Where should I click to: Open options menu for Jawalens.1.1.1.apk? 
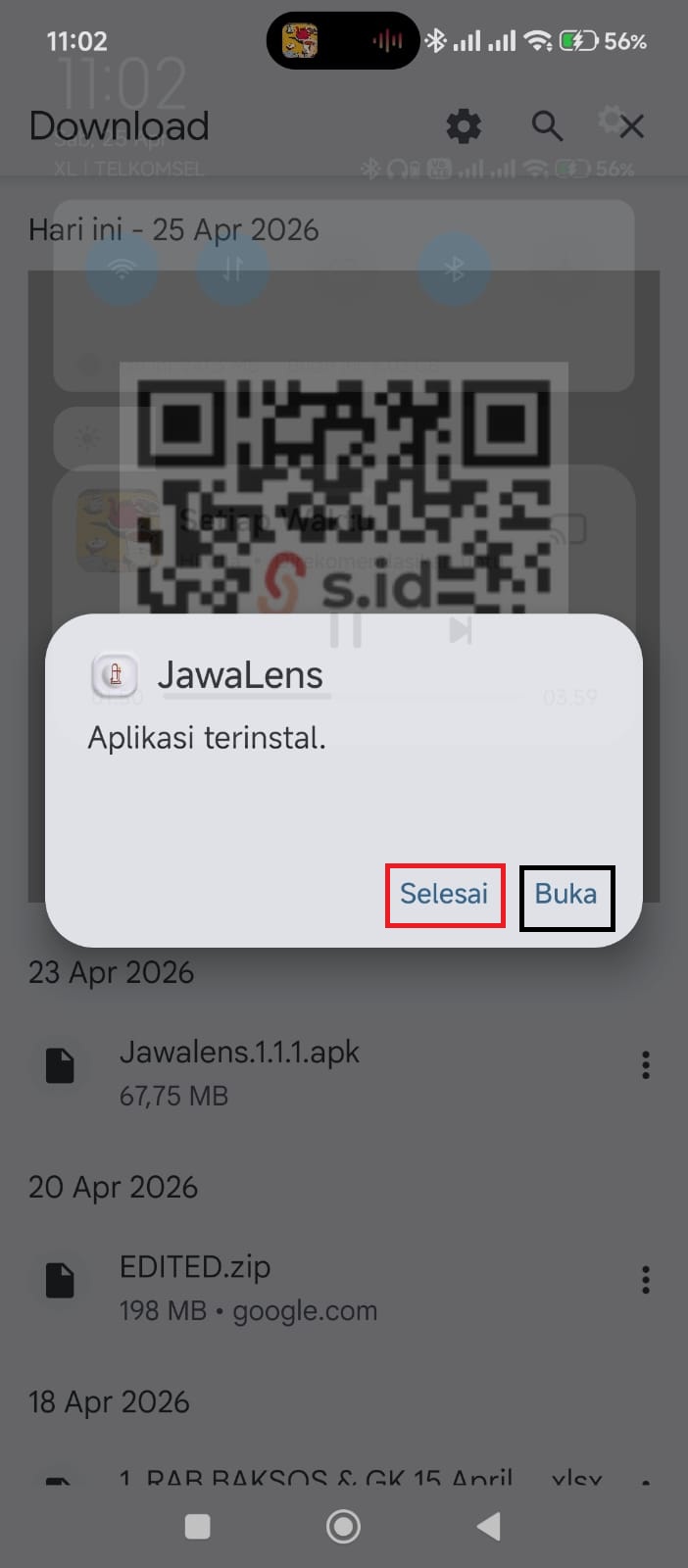[x=645, y=1065]
